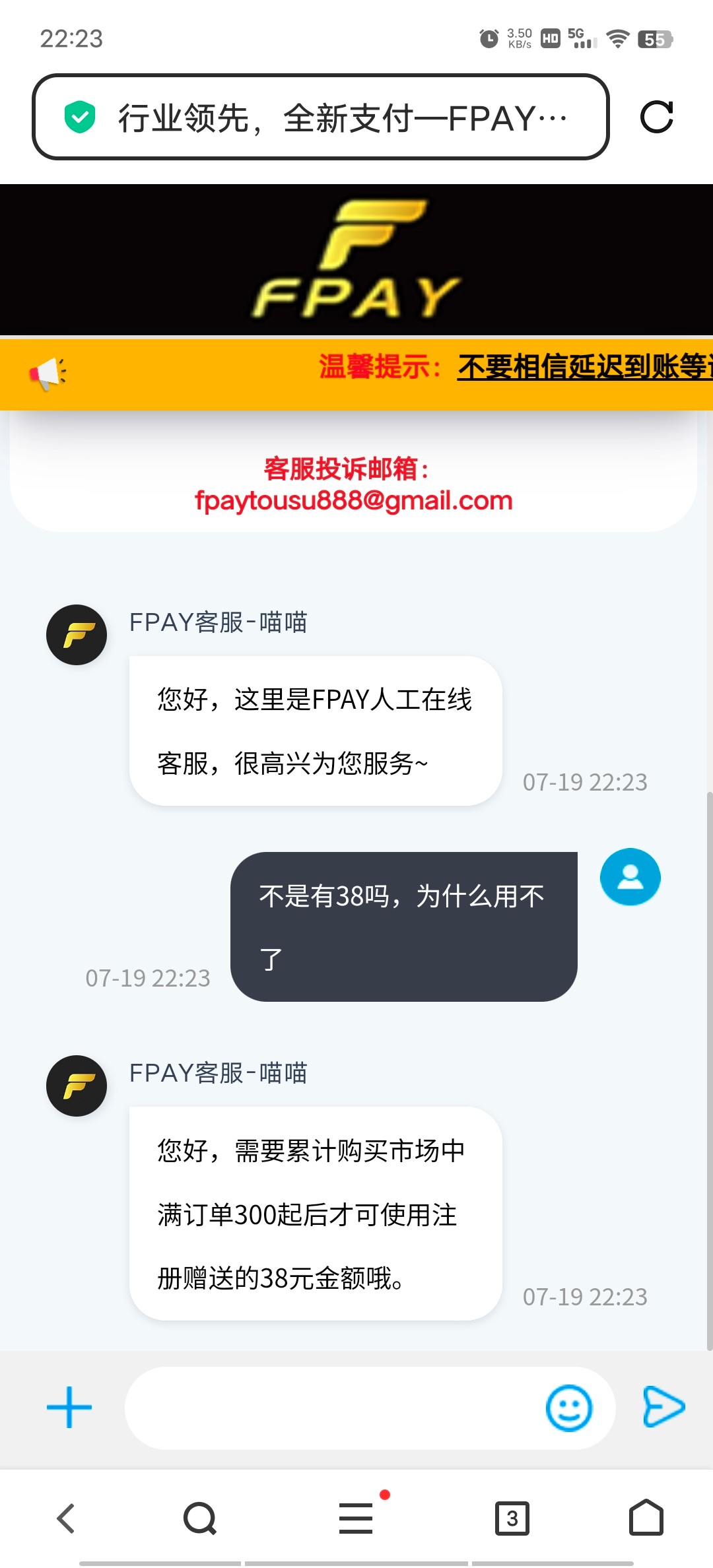Reload the page with the refresh icon

tap(656, 117)
